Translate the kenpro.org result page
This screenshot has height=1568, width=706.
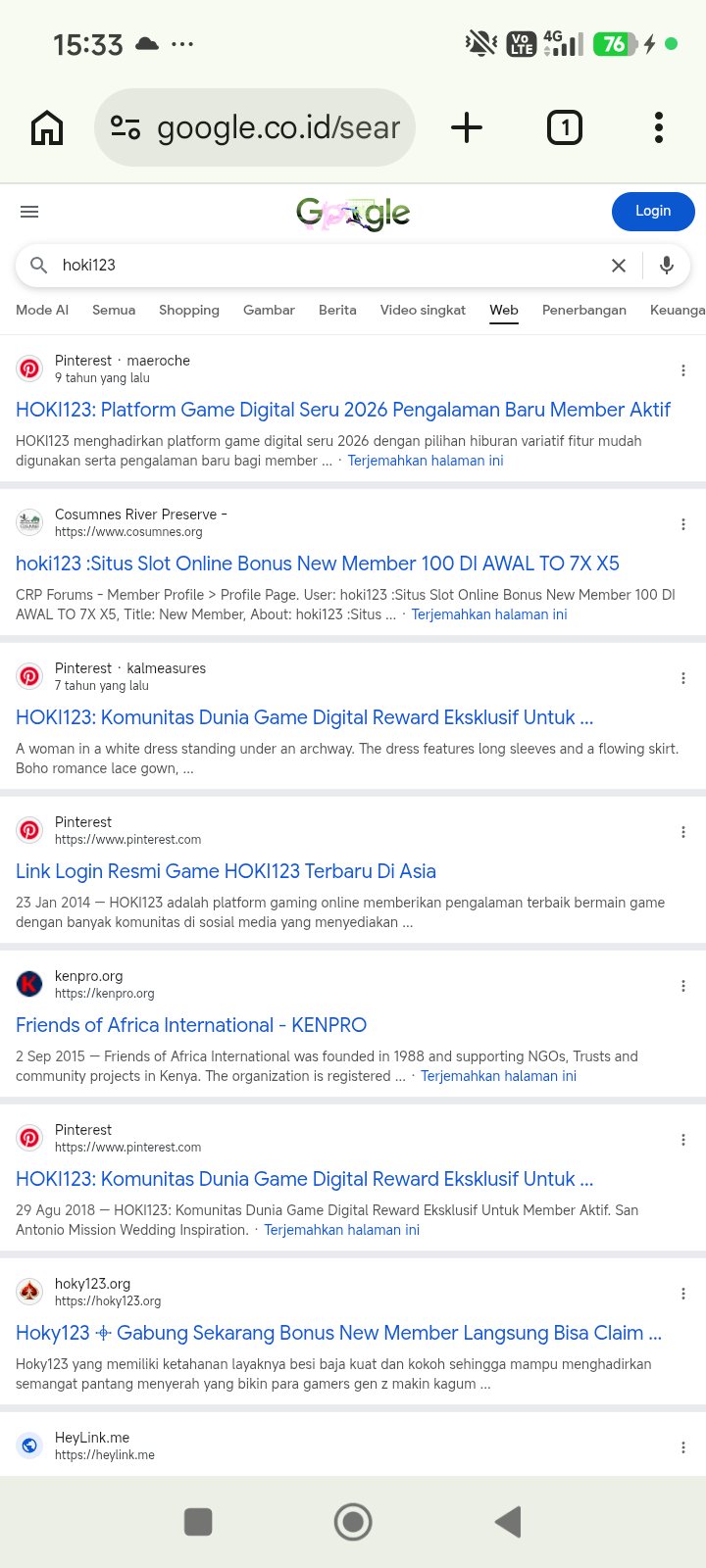click(x=498, y=1076)
